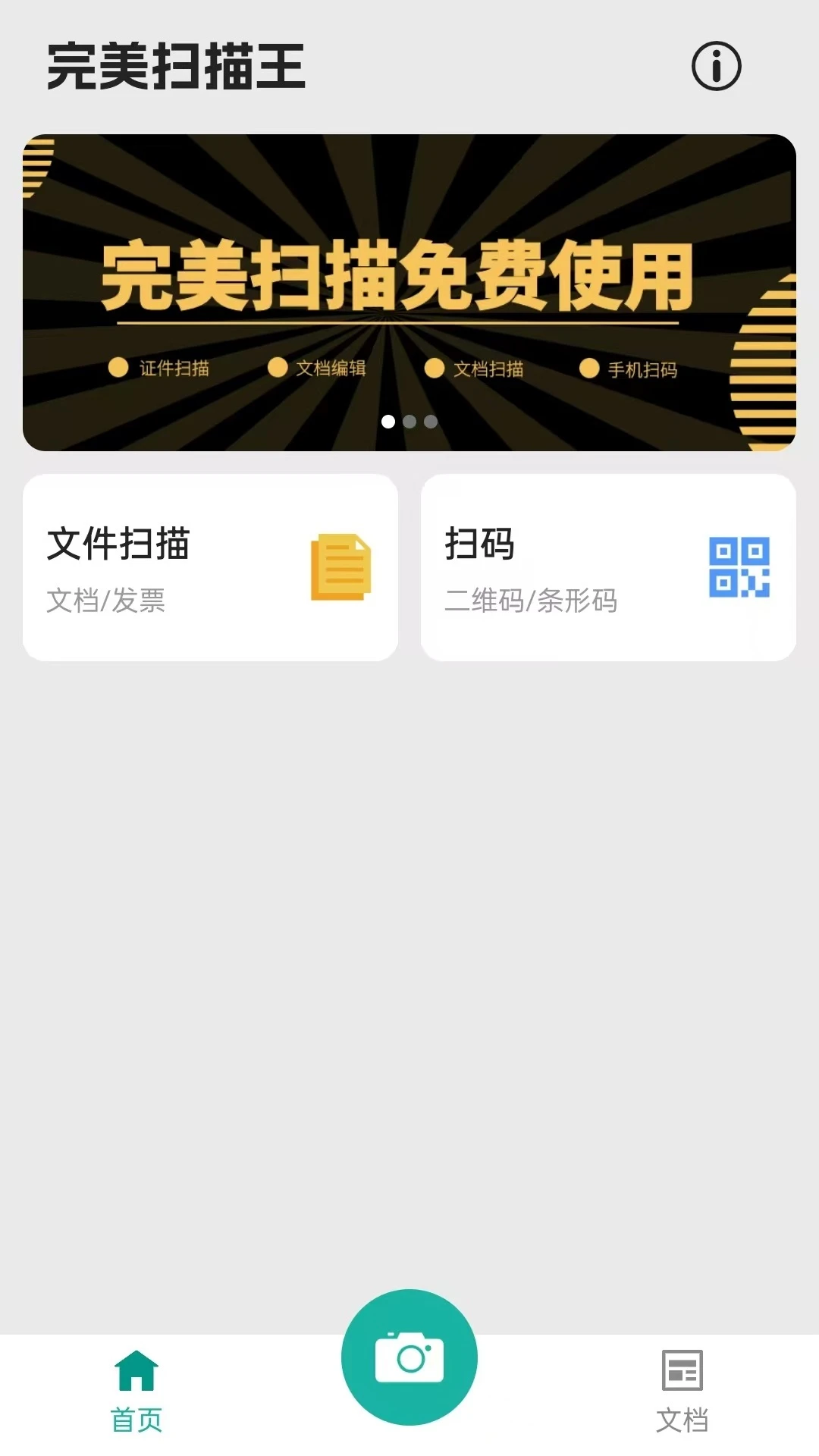Tap the 文档编辑 bullet in the banner
819x1456 pixels.
pyautogui.click(x=324, y=369)
